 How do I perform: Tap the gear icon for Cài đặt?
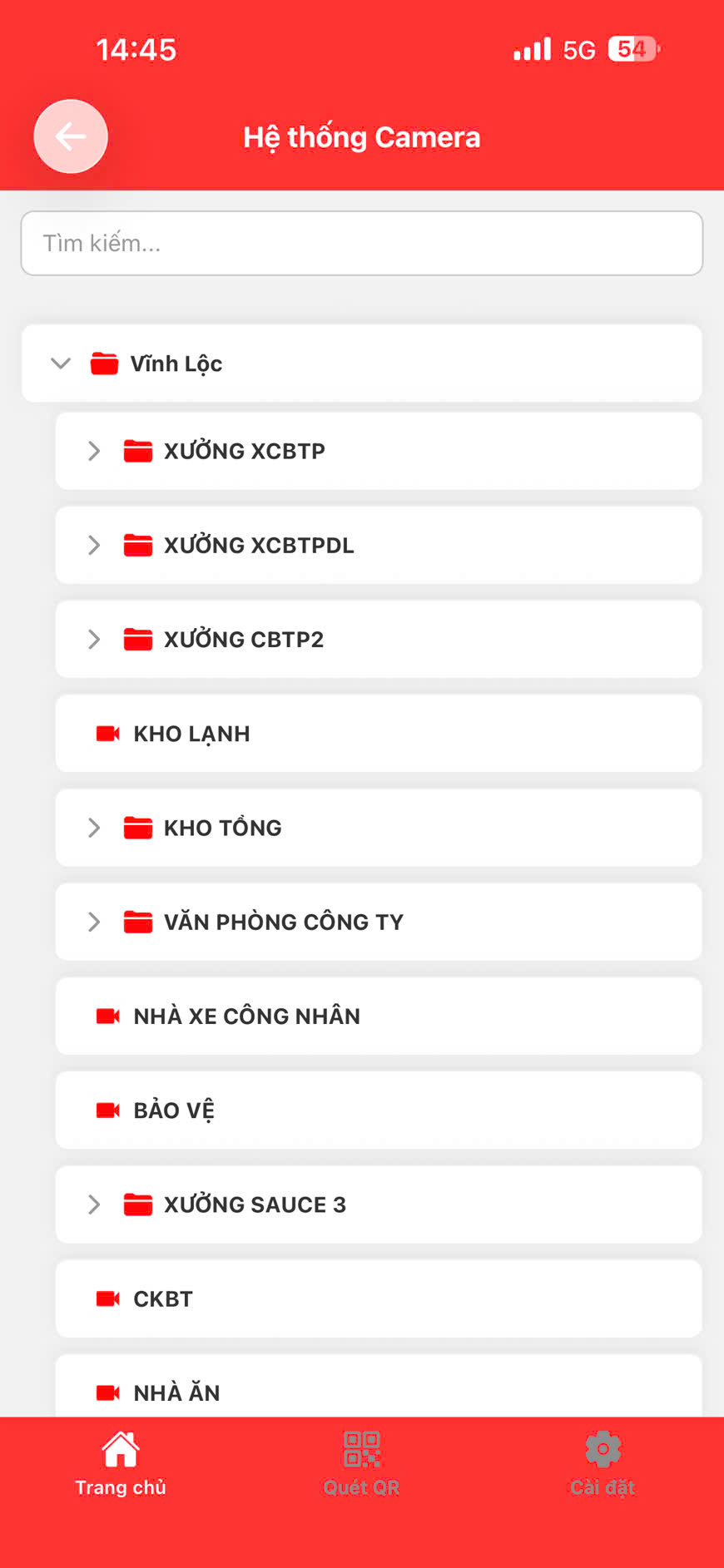coord(602,1446)
